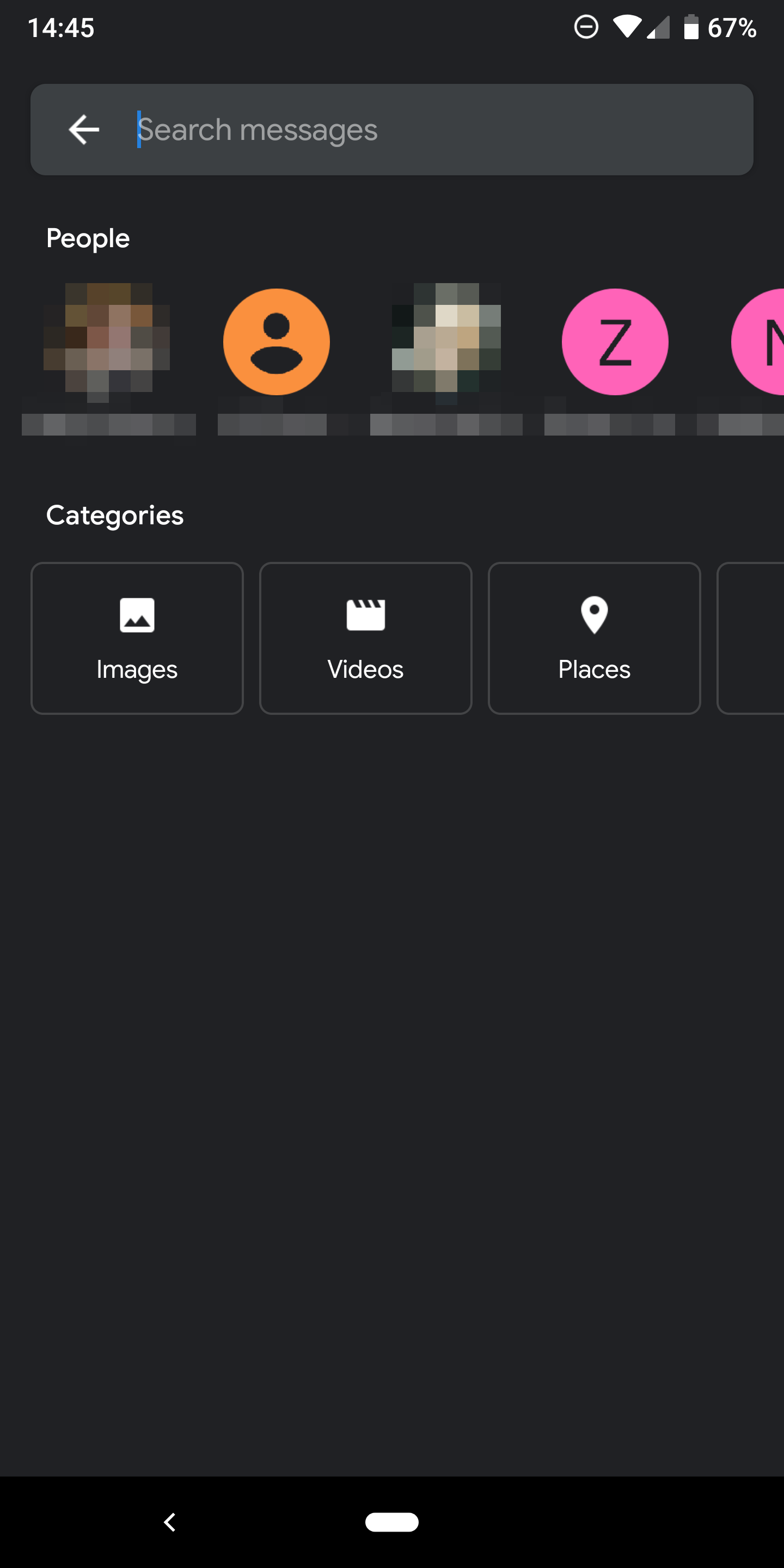Tap the orange default contact avatar

tap(277, 341)
